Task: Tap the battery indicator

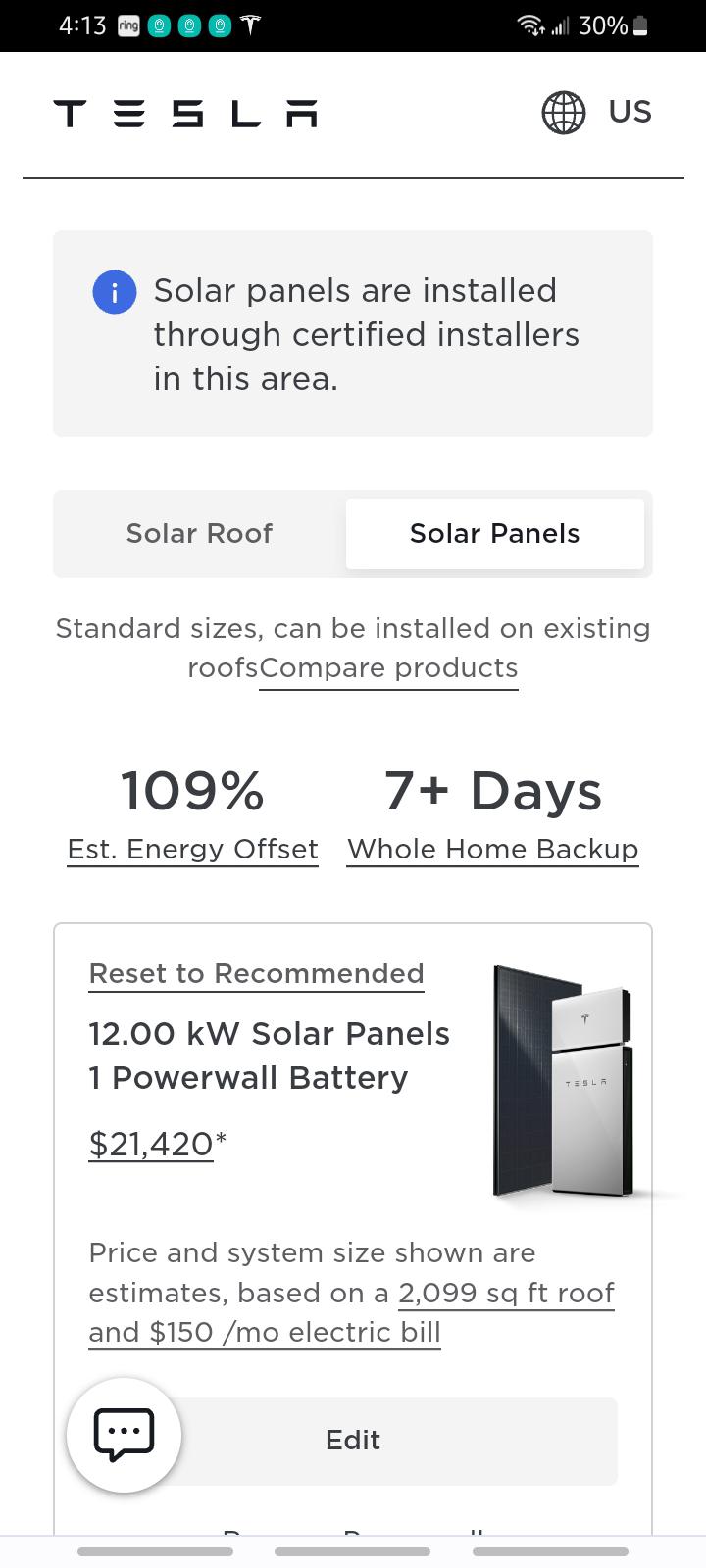Action: tap(642, 25)
